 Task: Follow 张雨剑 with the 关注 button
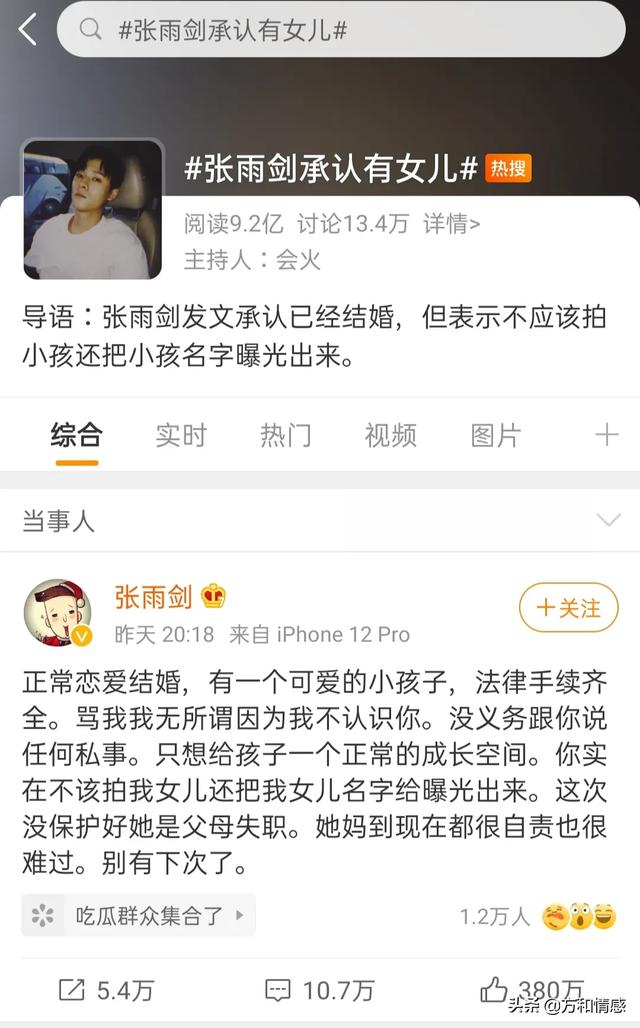569,608
